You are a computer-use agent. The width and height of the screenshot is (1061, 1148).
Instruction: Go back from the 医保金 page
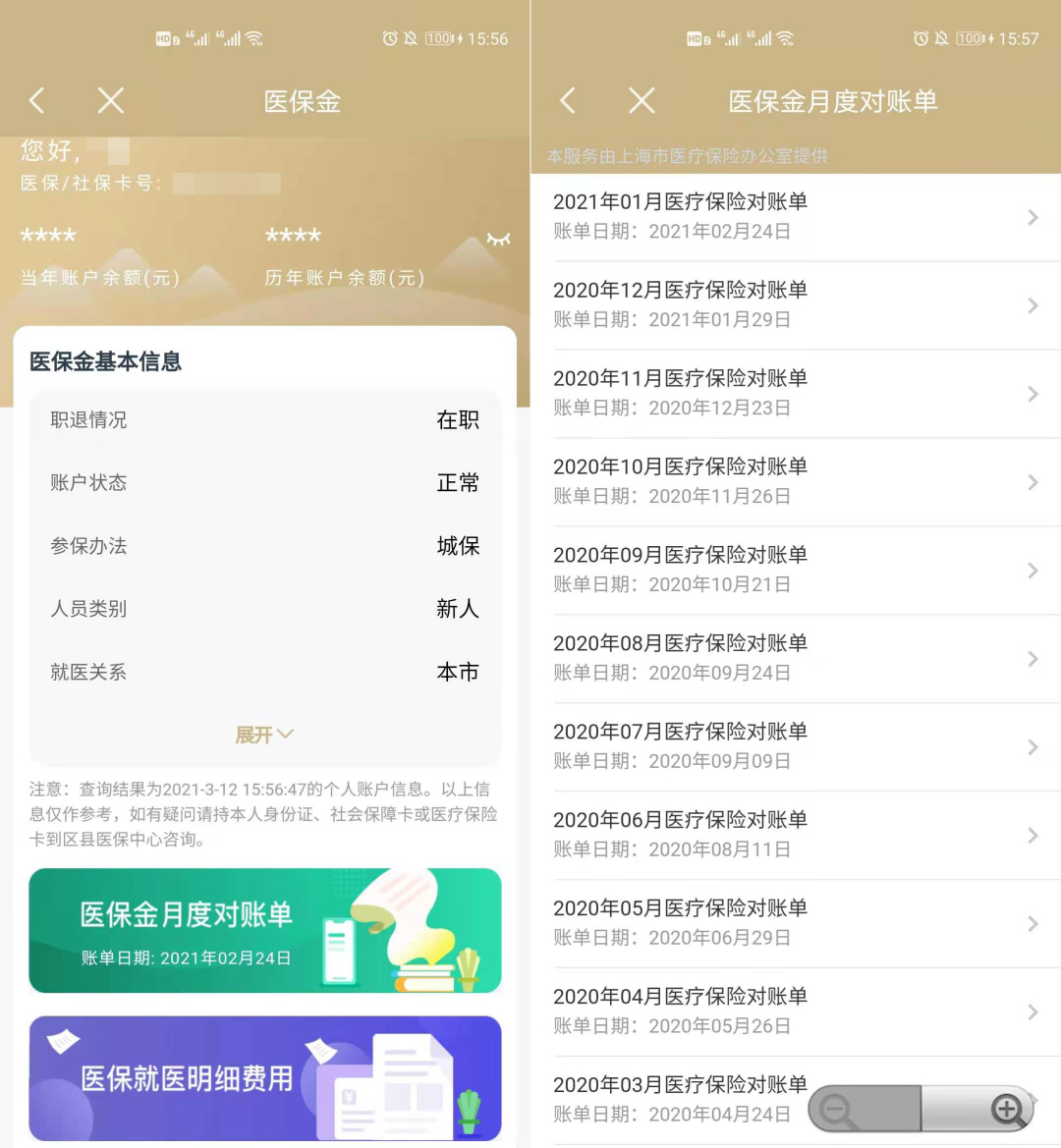(x=37, y=100)
